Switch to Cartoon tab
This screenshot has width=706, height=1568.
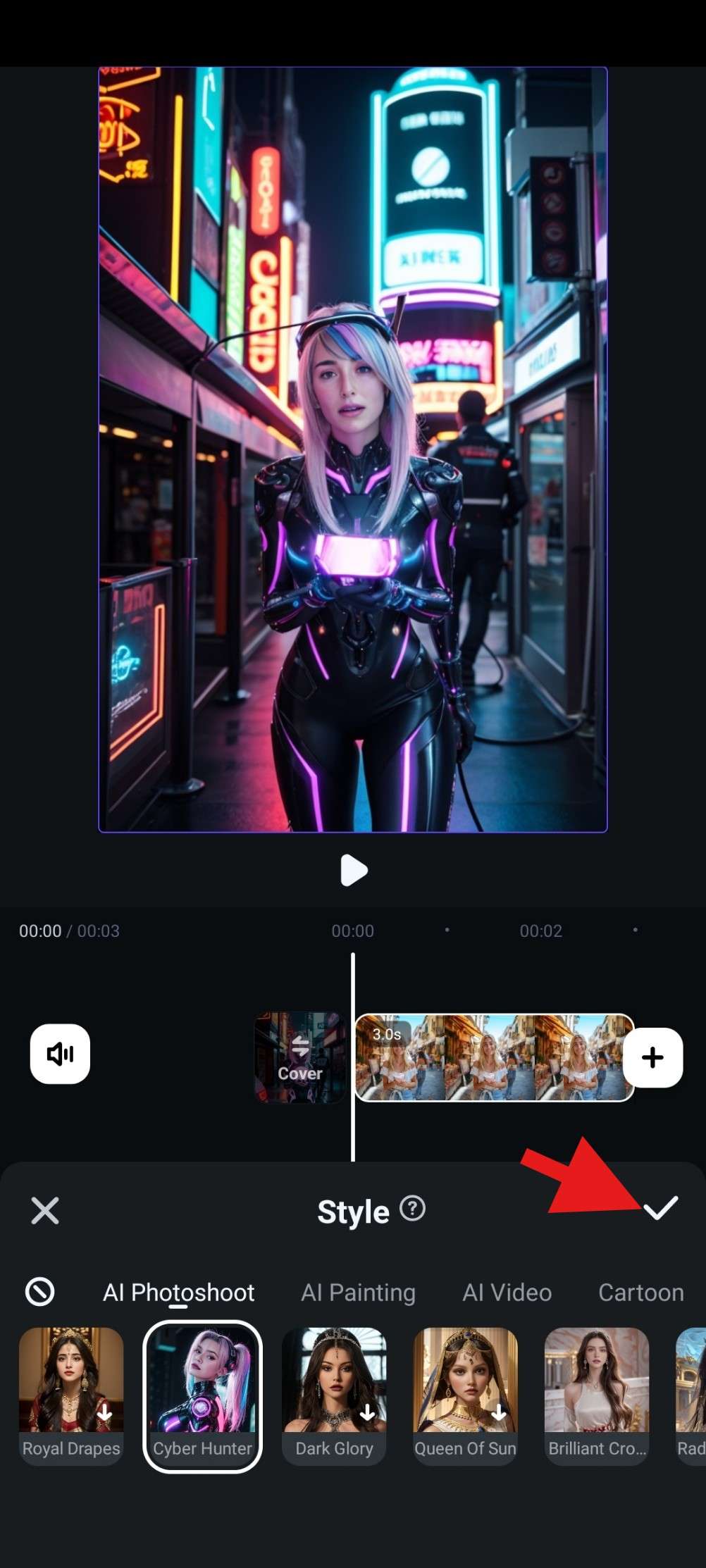pyautogui.click(x=640, y=1293)
